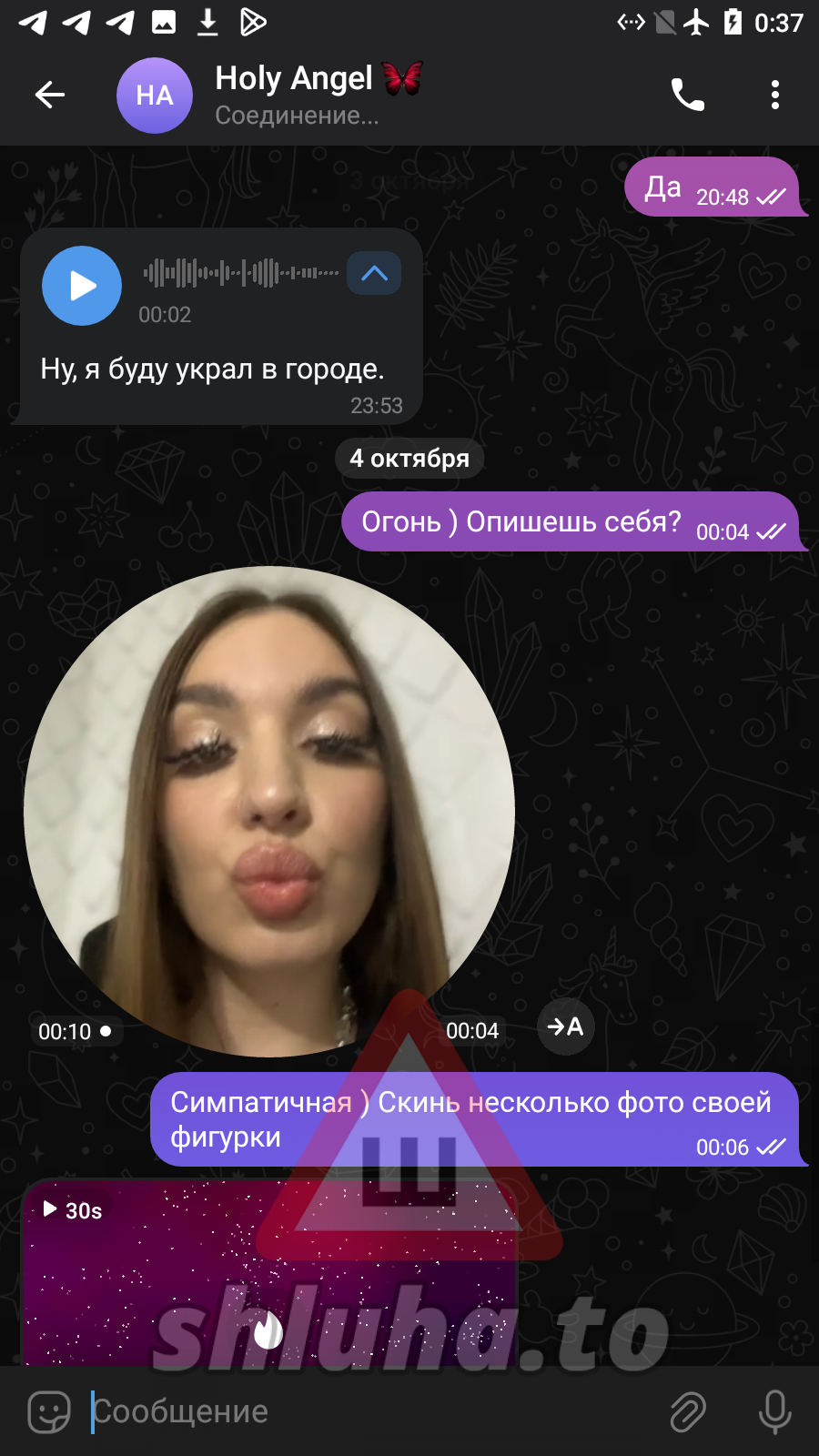
Task: Play the round video message
Action: [268, 810]
